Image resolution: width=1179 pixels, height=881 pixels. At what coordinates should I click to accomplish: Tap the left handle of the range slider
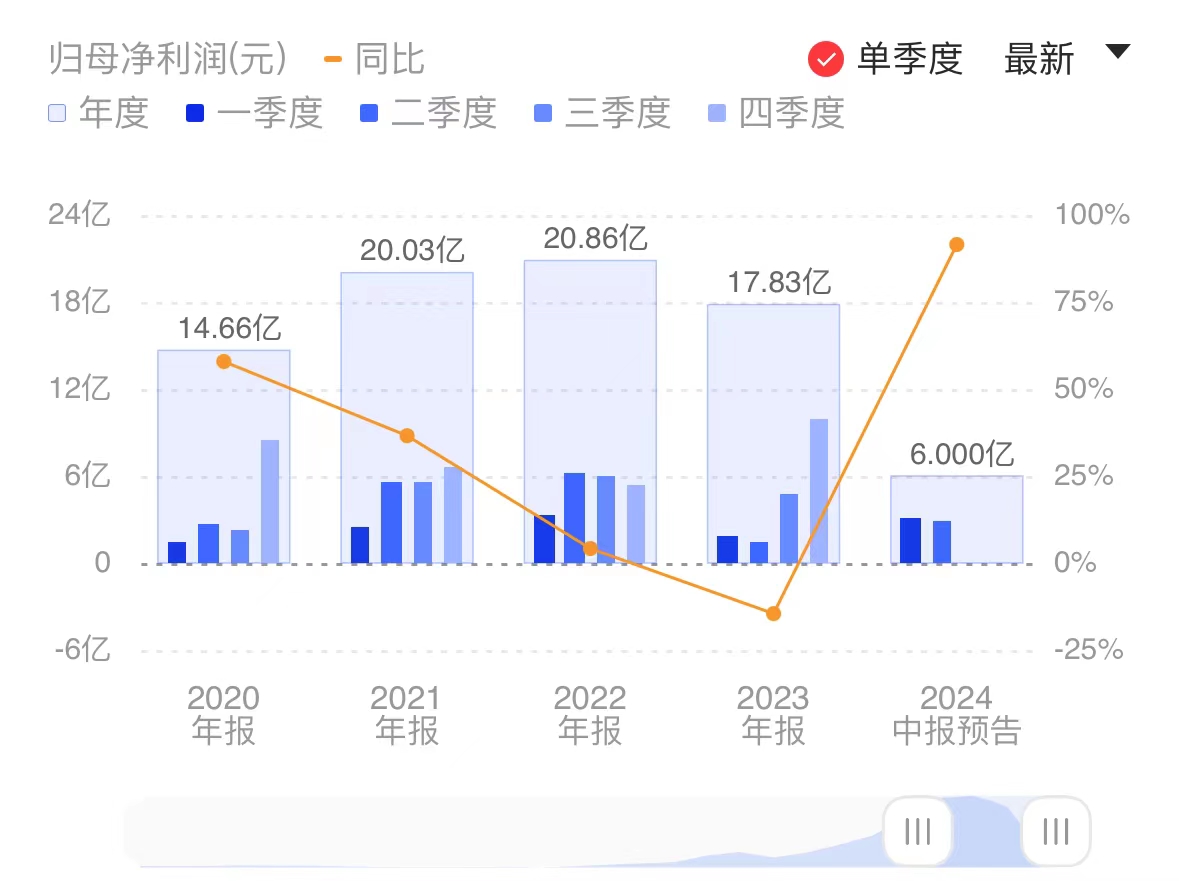[x=917, y=831]
